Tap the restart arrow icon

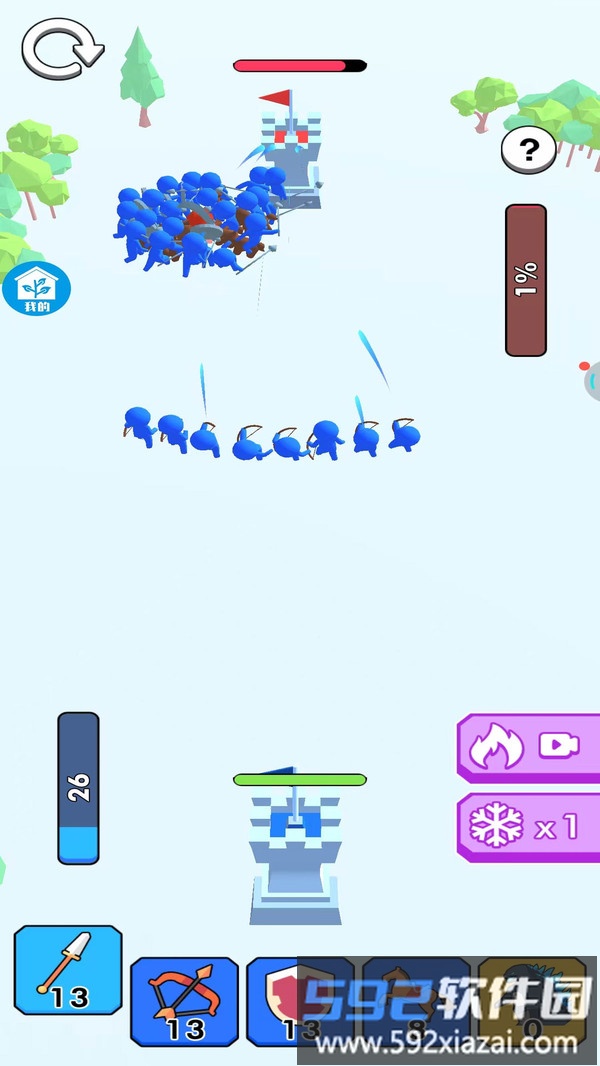pos(62,51)
